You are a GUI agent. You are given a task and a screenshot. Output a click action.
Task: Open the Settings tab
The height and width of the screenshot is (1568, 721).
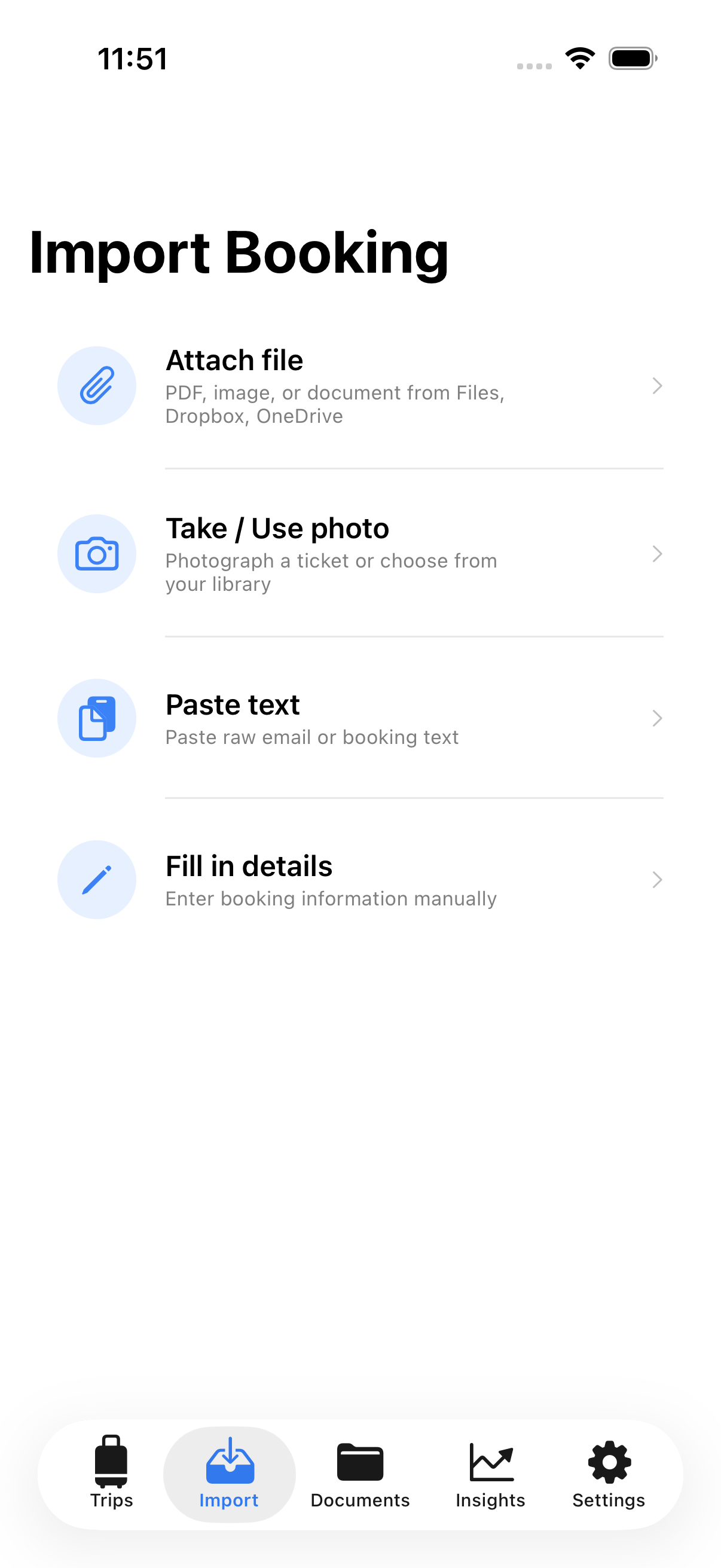609,1473
